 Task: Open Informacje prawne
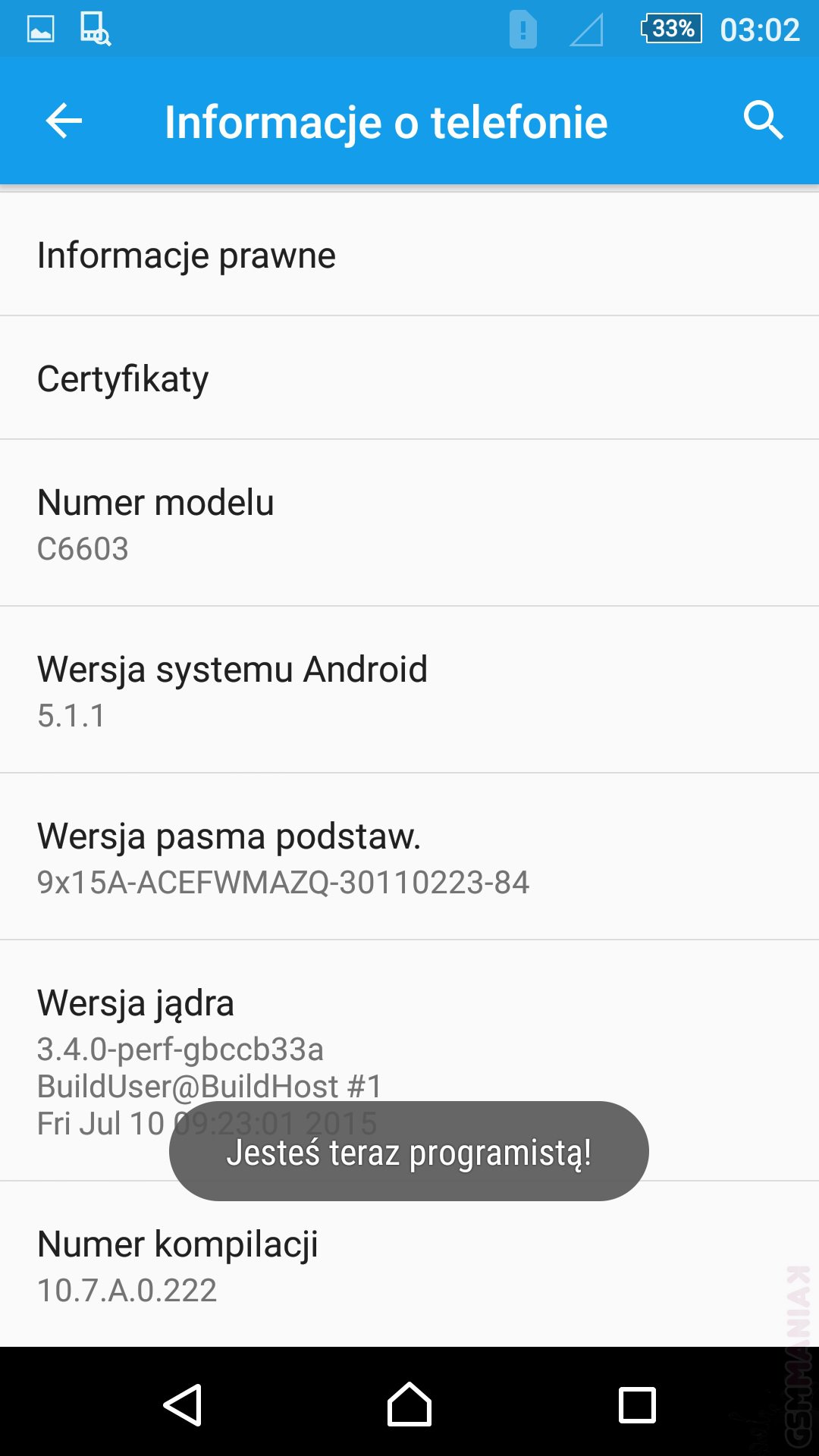pyautogui.click(x=409, y=255)
